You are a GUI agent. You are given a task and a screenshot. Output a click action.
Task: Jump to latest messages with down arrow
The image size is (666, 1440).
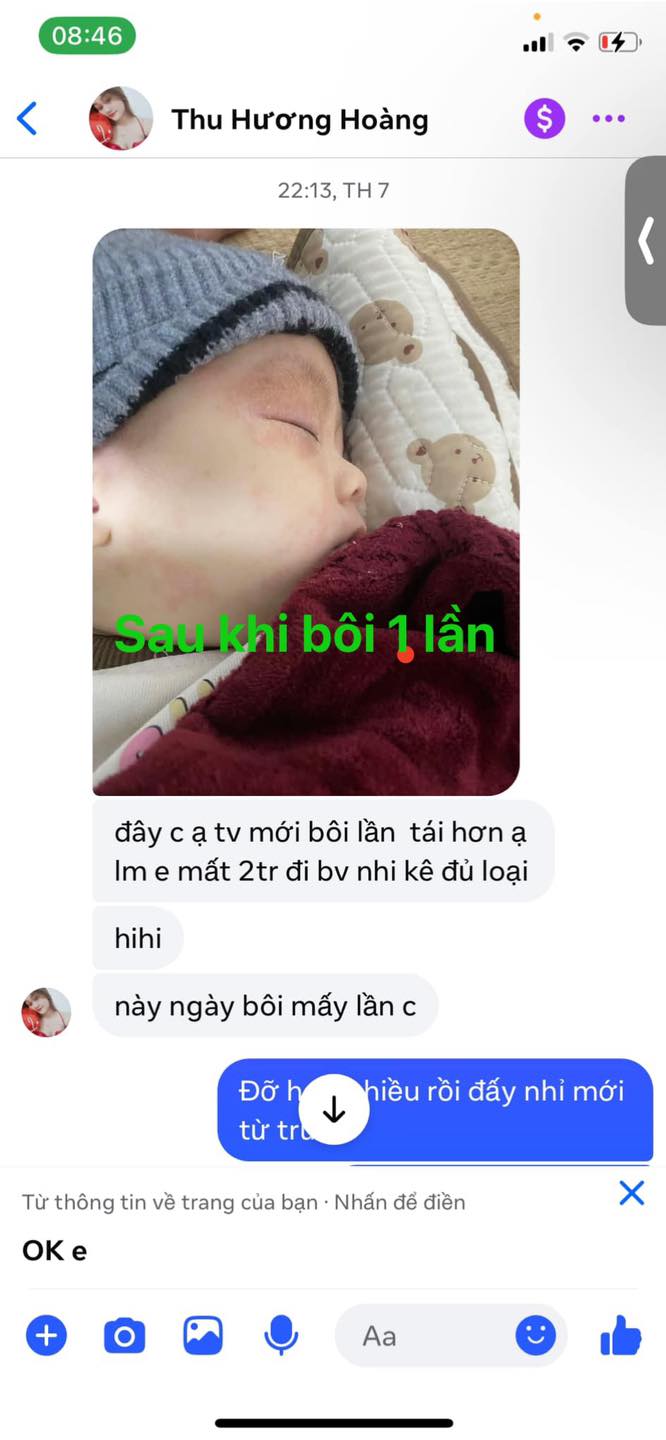click(x=333, y=1111)
